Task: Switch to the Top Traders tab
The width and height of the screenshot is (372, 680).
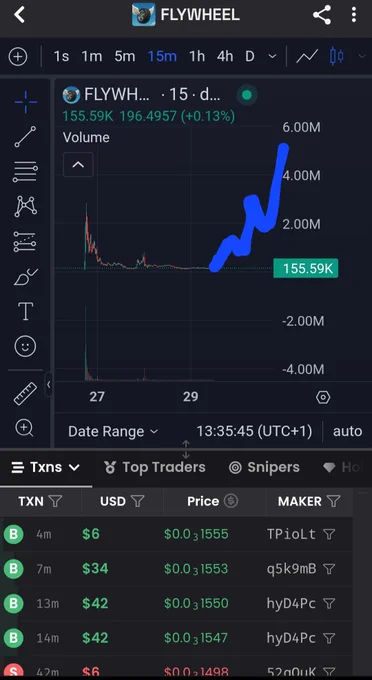Action: [154, 467]
